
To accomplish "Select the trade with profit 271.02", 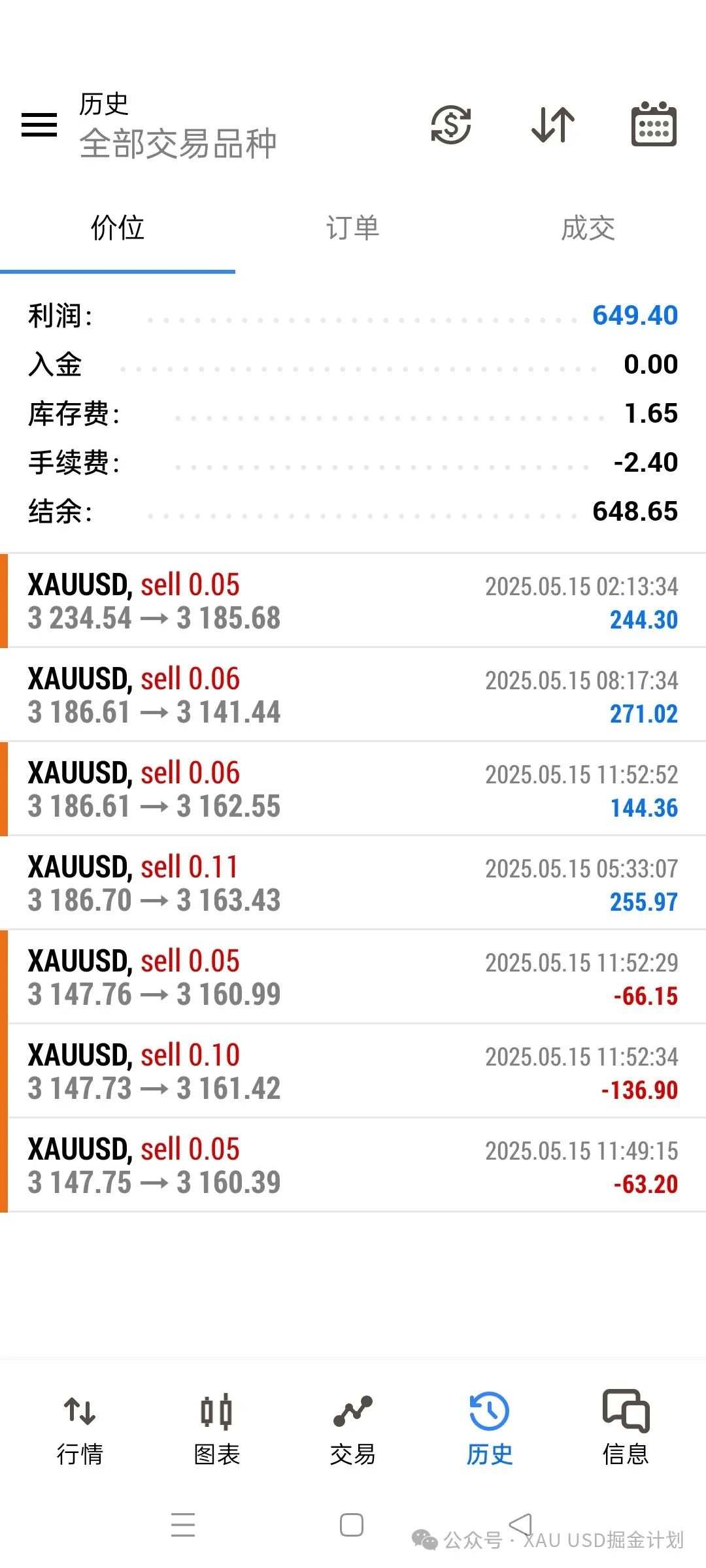I will (x=353, y=694).
